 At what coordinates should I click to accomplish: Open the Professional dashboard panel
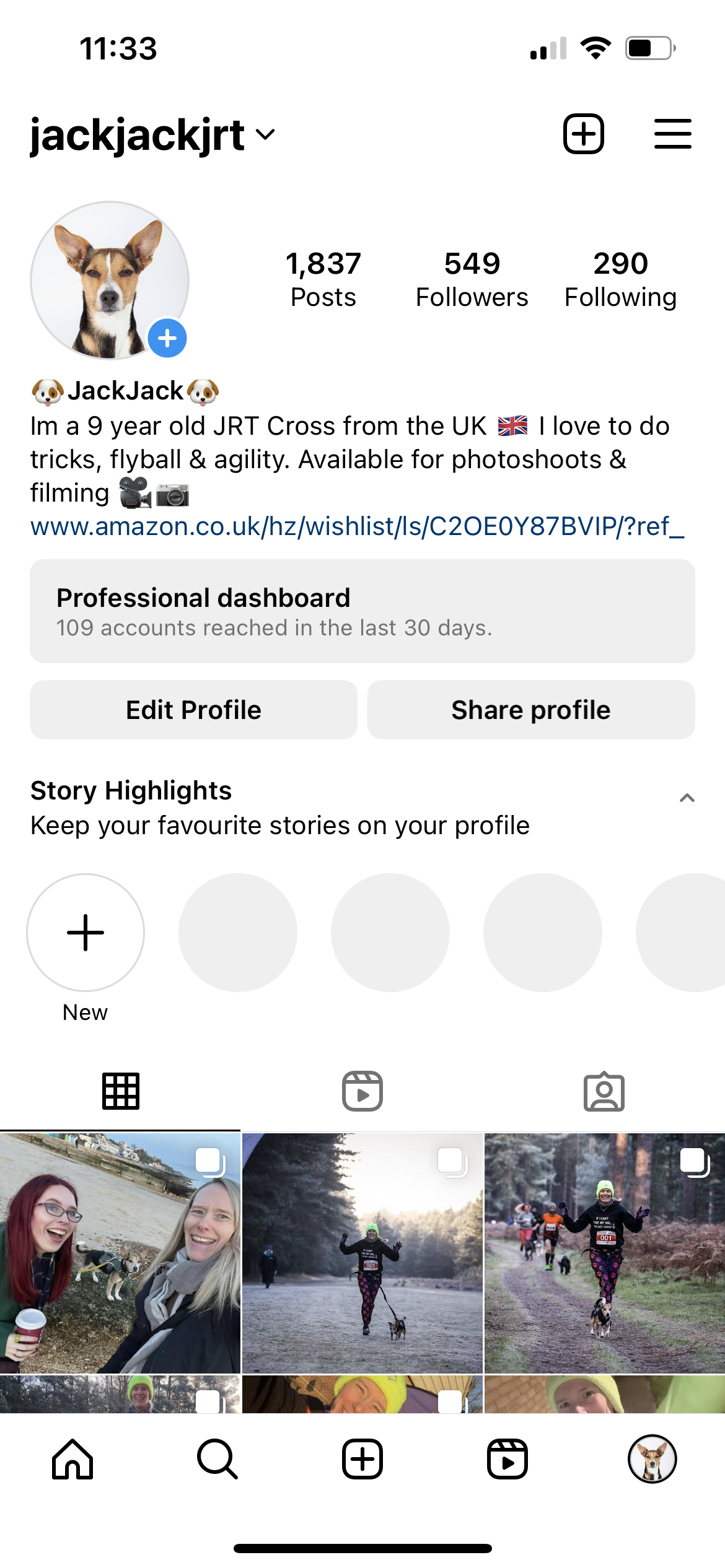[x=362, y=611]
